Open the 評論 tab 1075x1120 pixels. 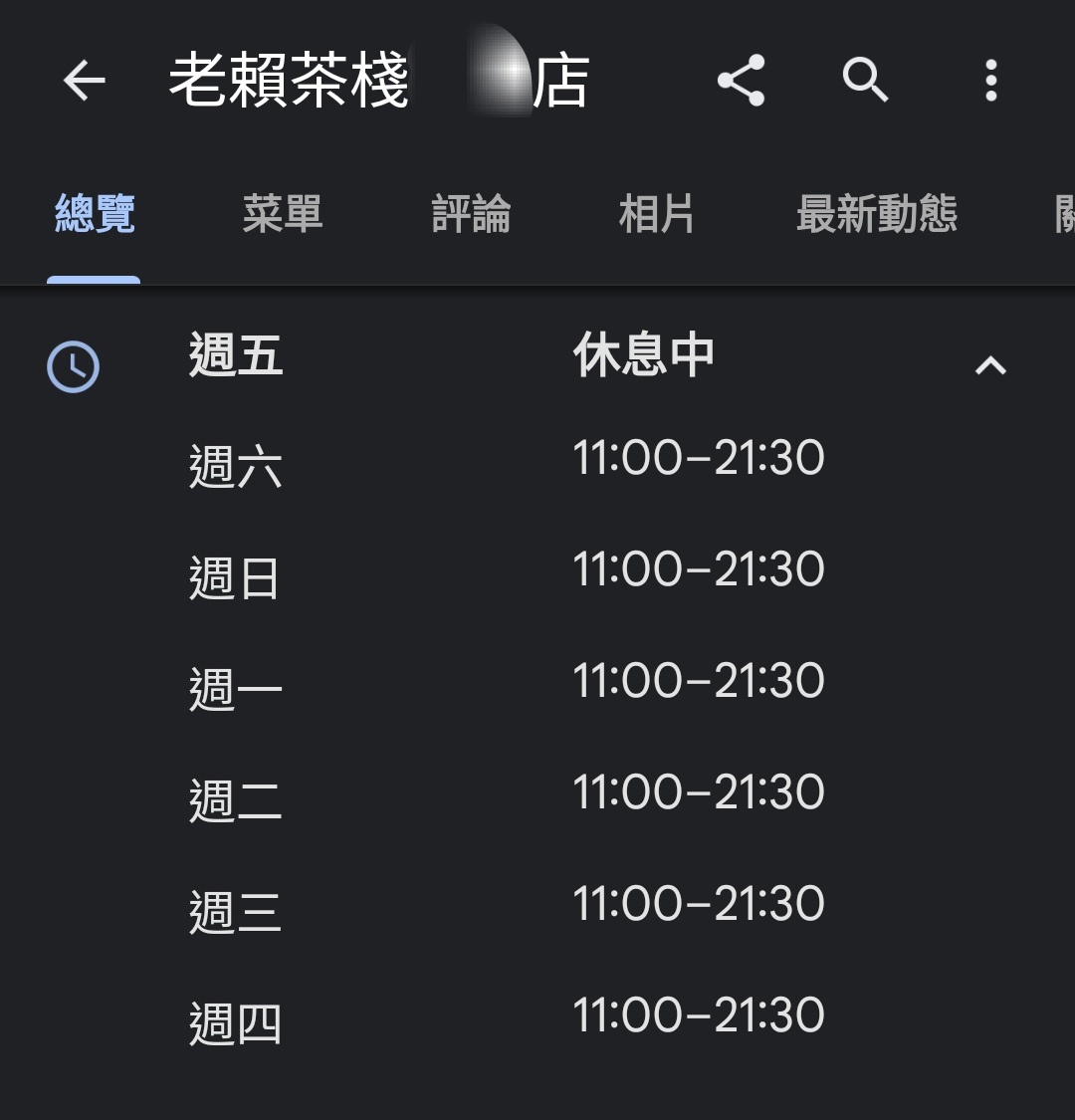pyautogui.click(x=471, y=214)
